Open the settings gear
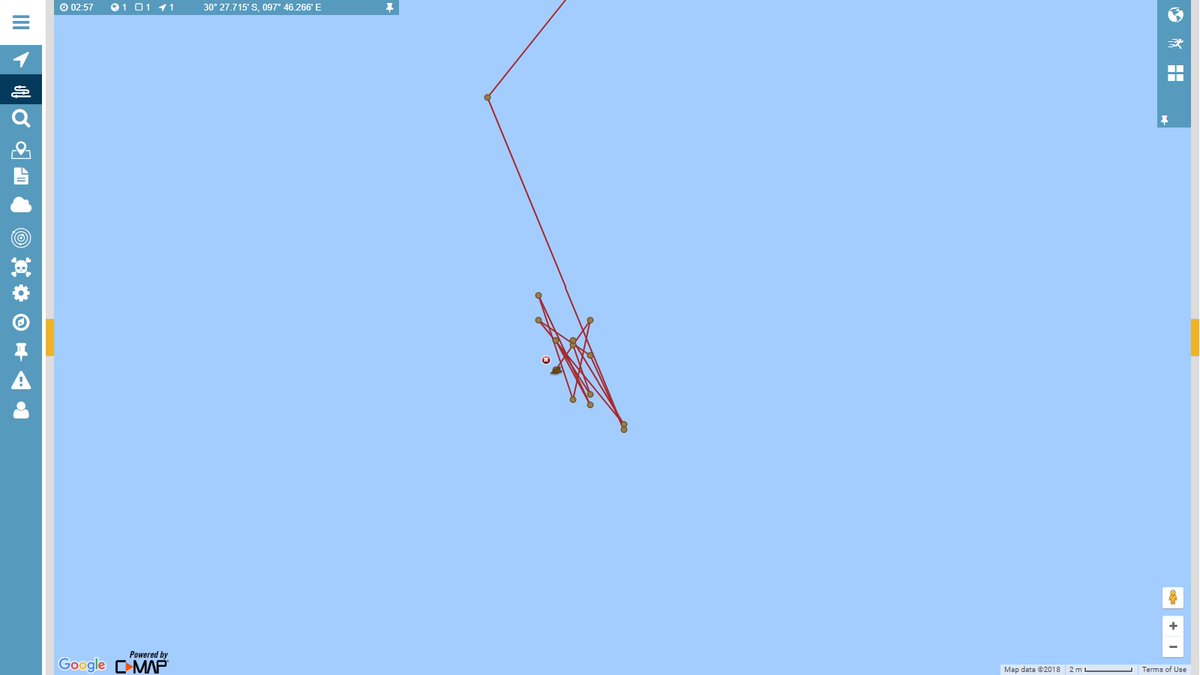The height and width of the screenshot is (675, 1200). 21,294
